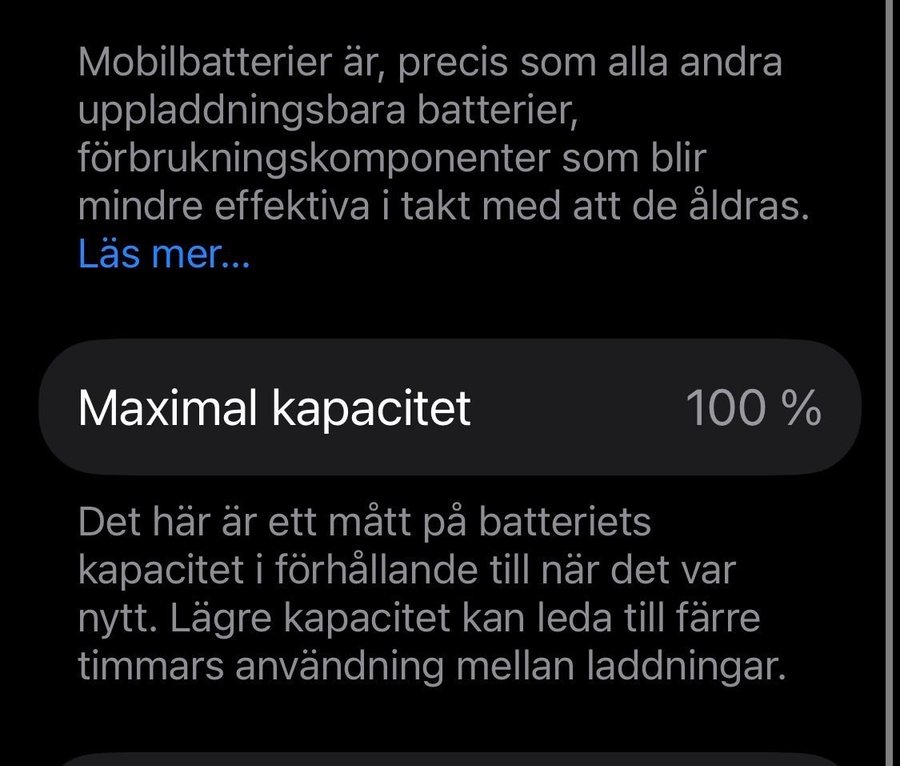Open the "Läs mer..." link

pos(164,255)
